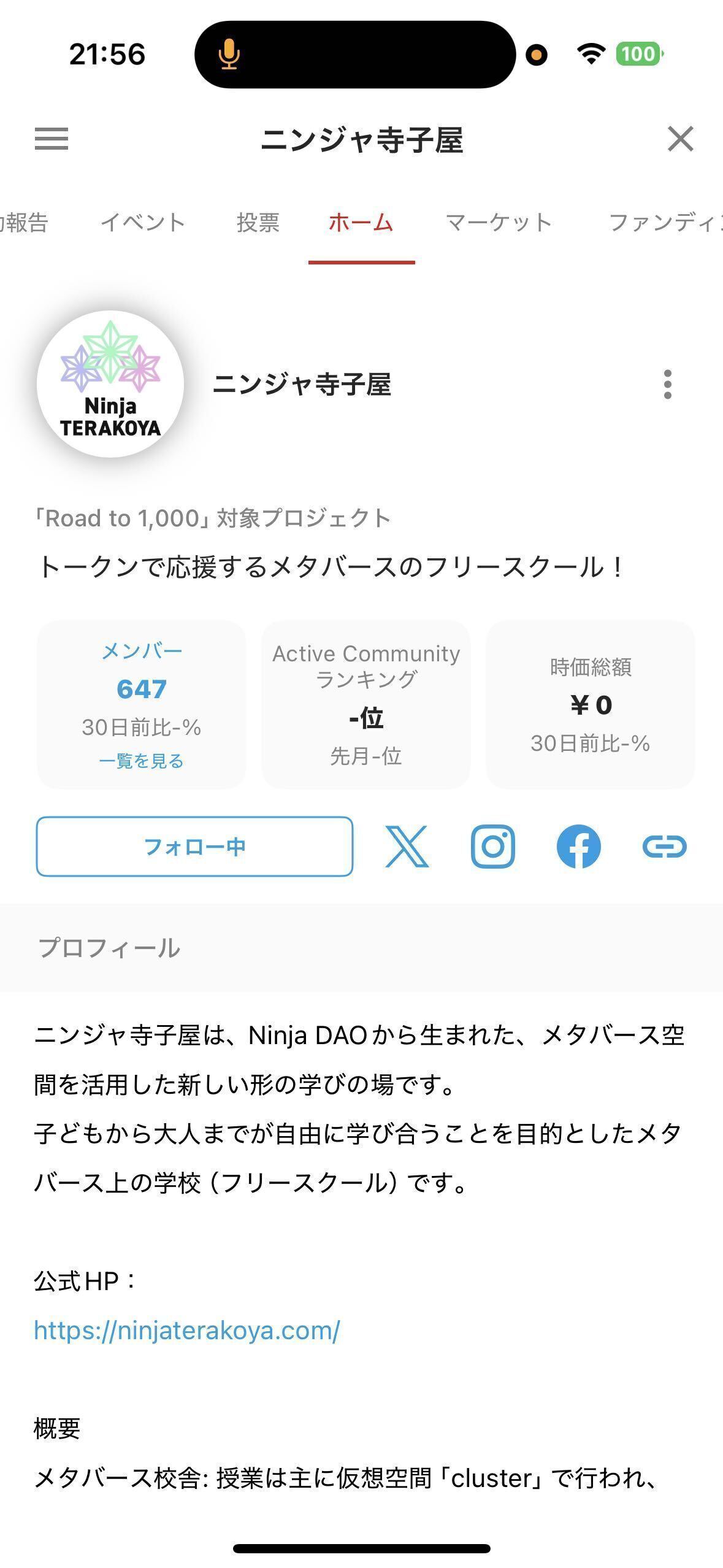The height and width of the screenshot is (1568, 723).
Task: Open the ninjaterakoya.com link
Action: (x=187, y=1331)
